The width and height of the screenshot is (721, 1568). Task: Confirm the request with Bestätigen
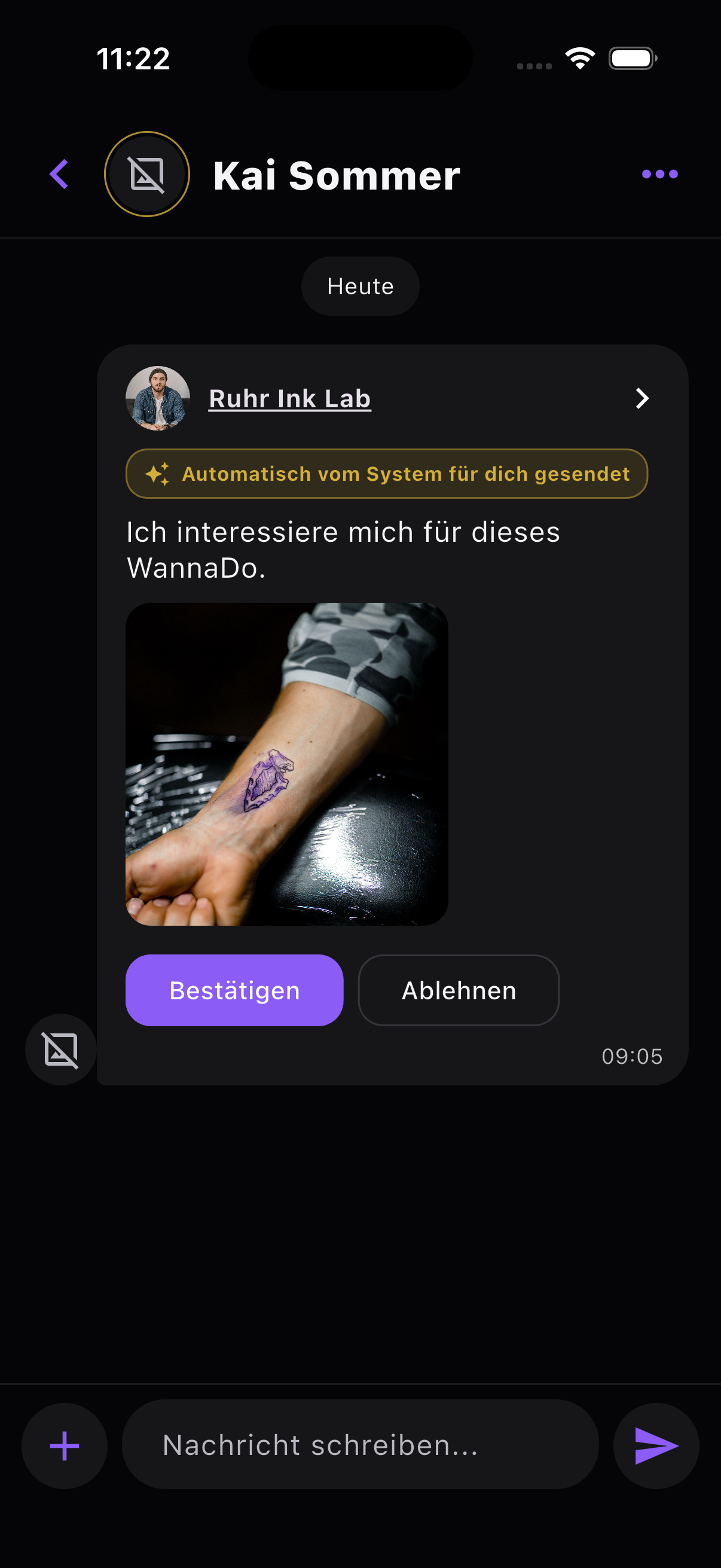tap(234, 990)
